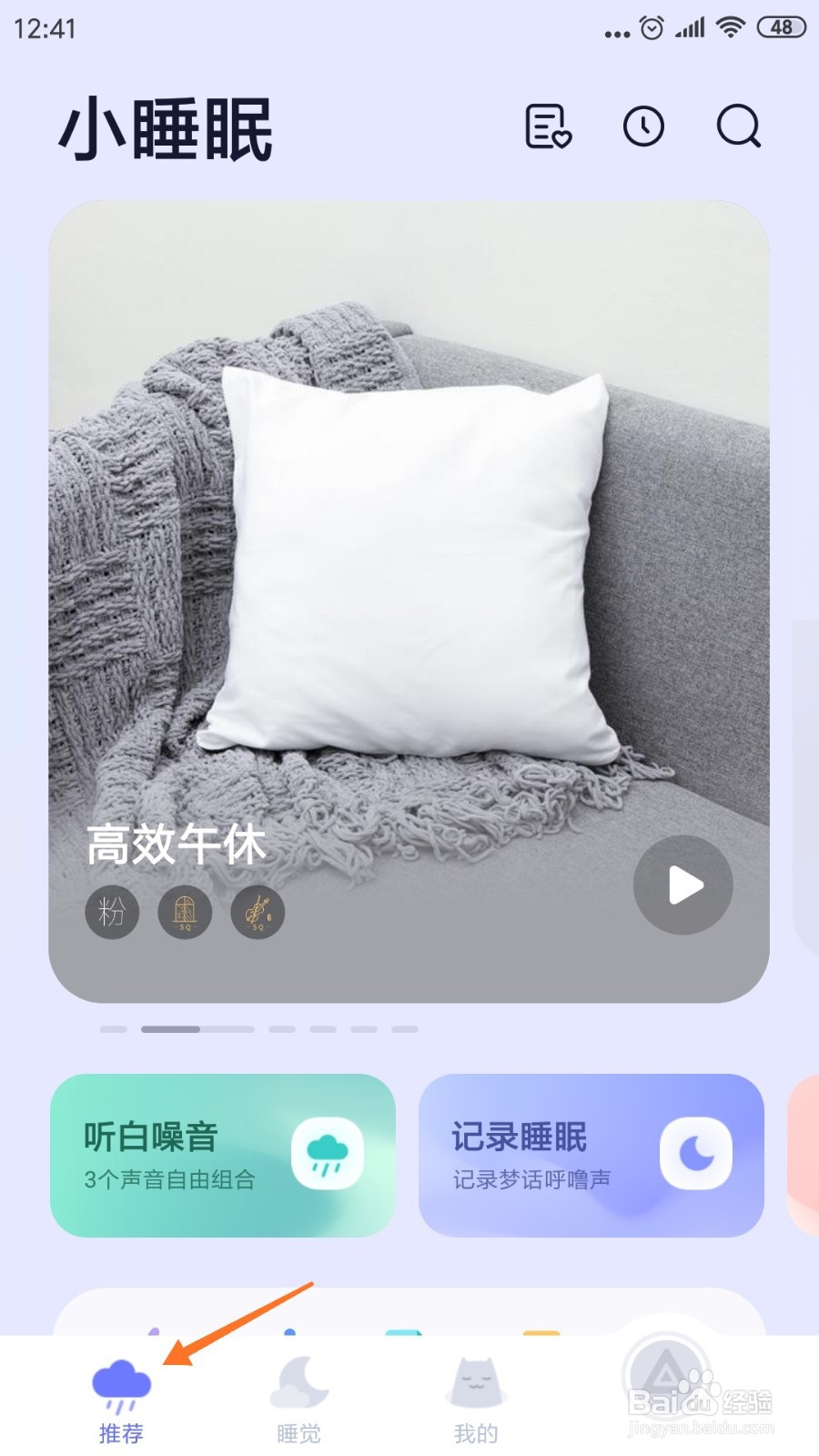This screenshot has width=819, height=1456.
Task: Play the 高效午休 nap audio
Action: click(682, 885)
